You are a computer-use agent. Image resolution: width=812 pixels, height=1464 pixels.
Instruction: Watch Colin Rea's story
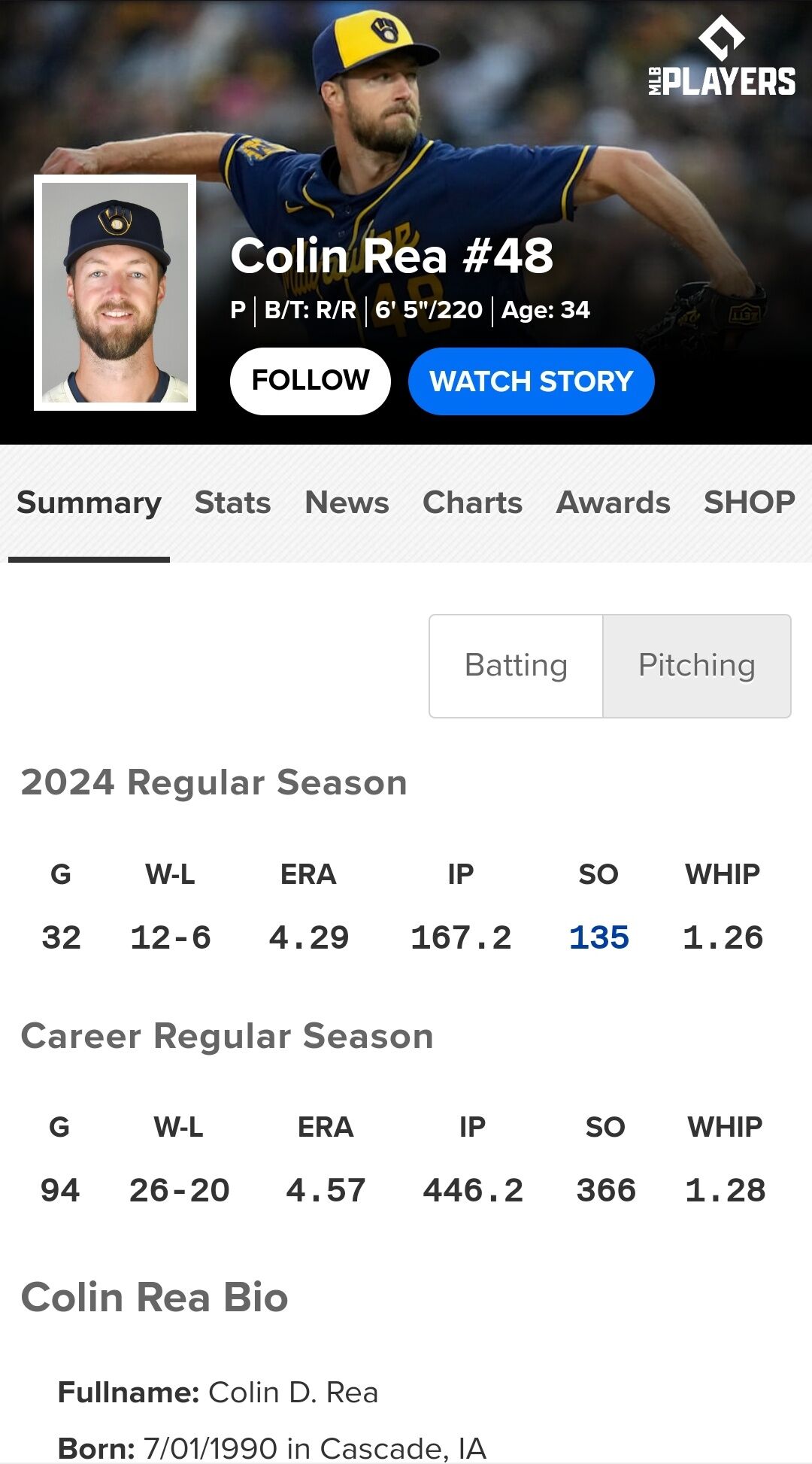point(531,381)
